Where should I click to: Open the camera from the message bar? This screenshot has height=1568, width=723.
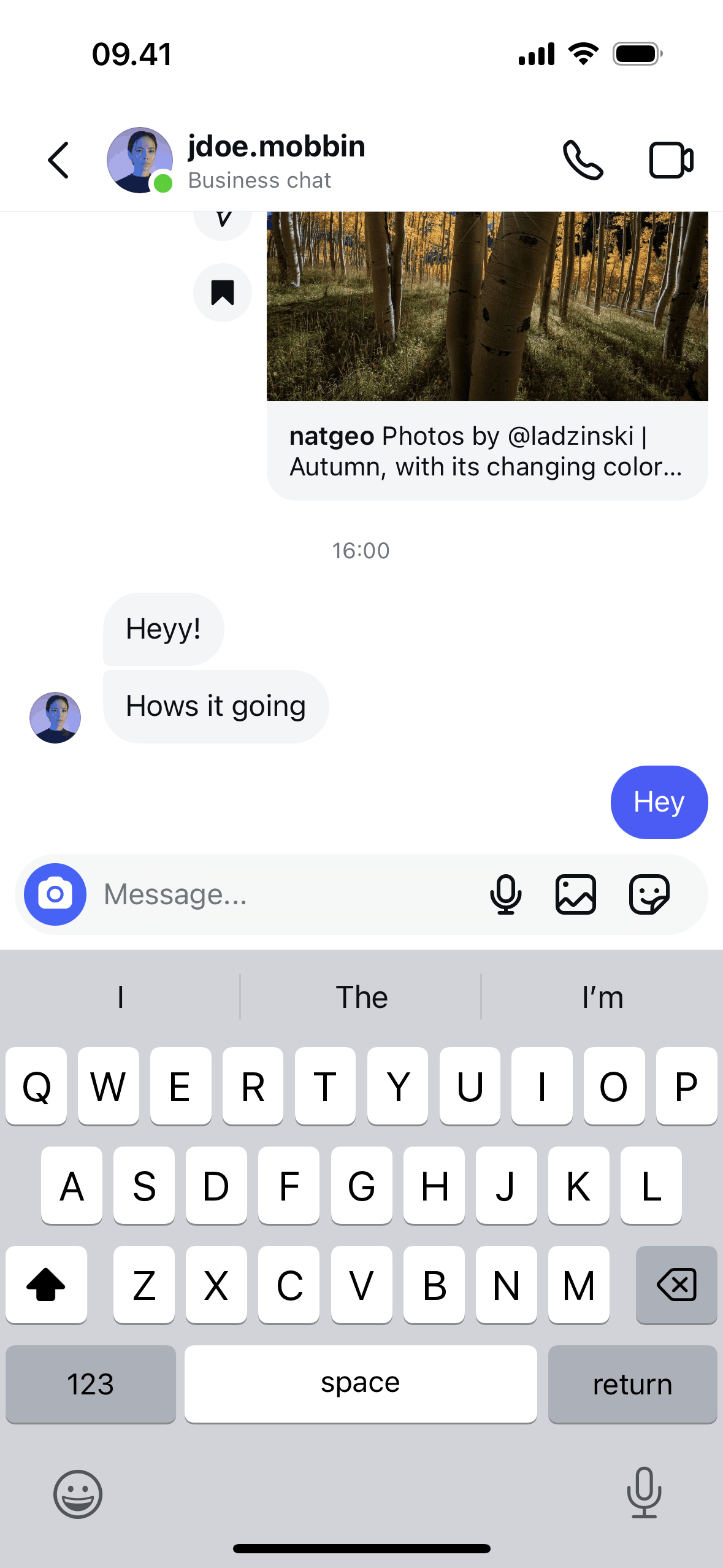point(55,894)
